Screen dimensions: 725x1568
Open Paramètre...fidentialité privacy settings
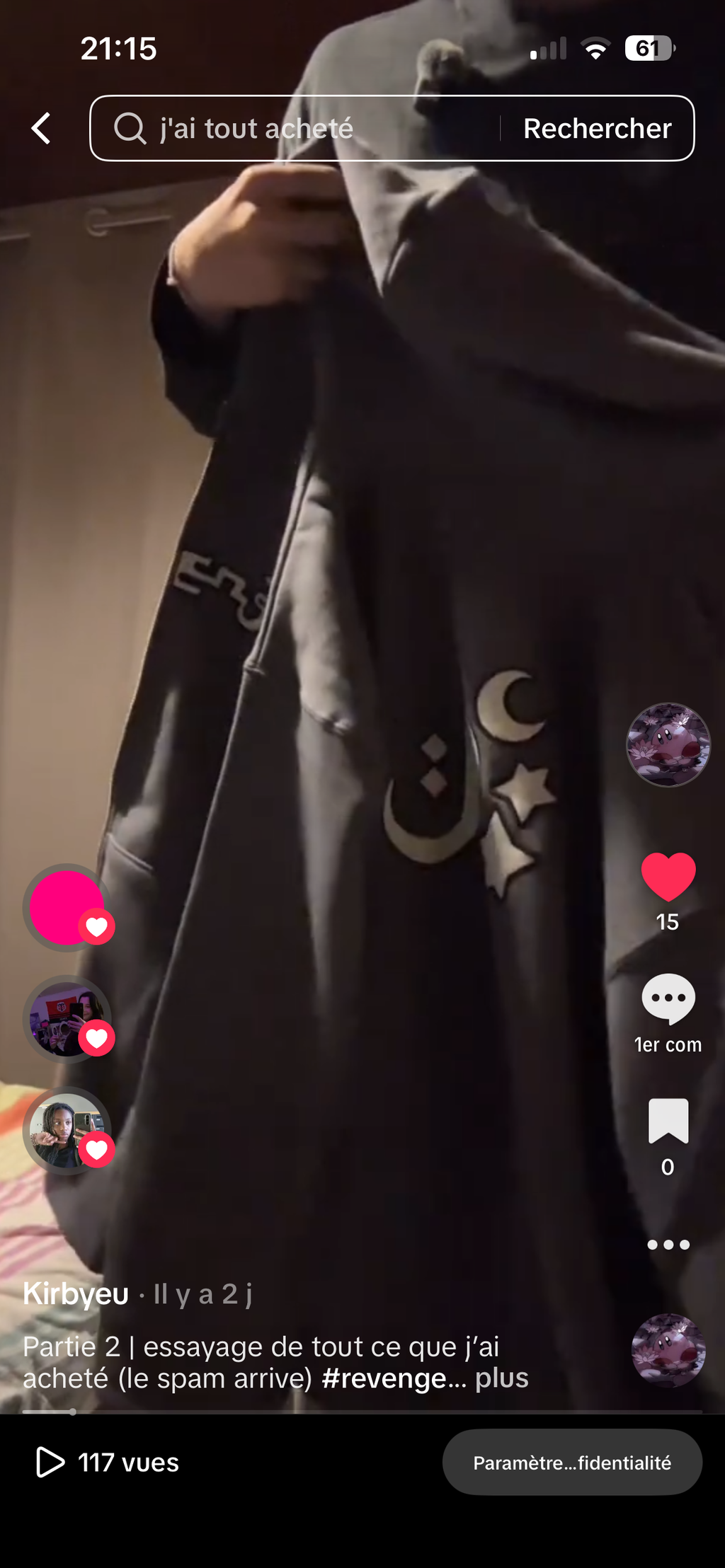click(572, 1462)
